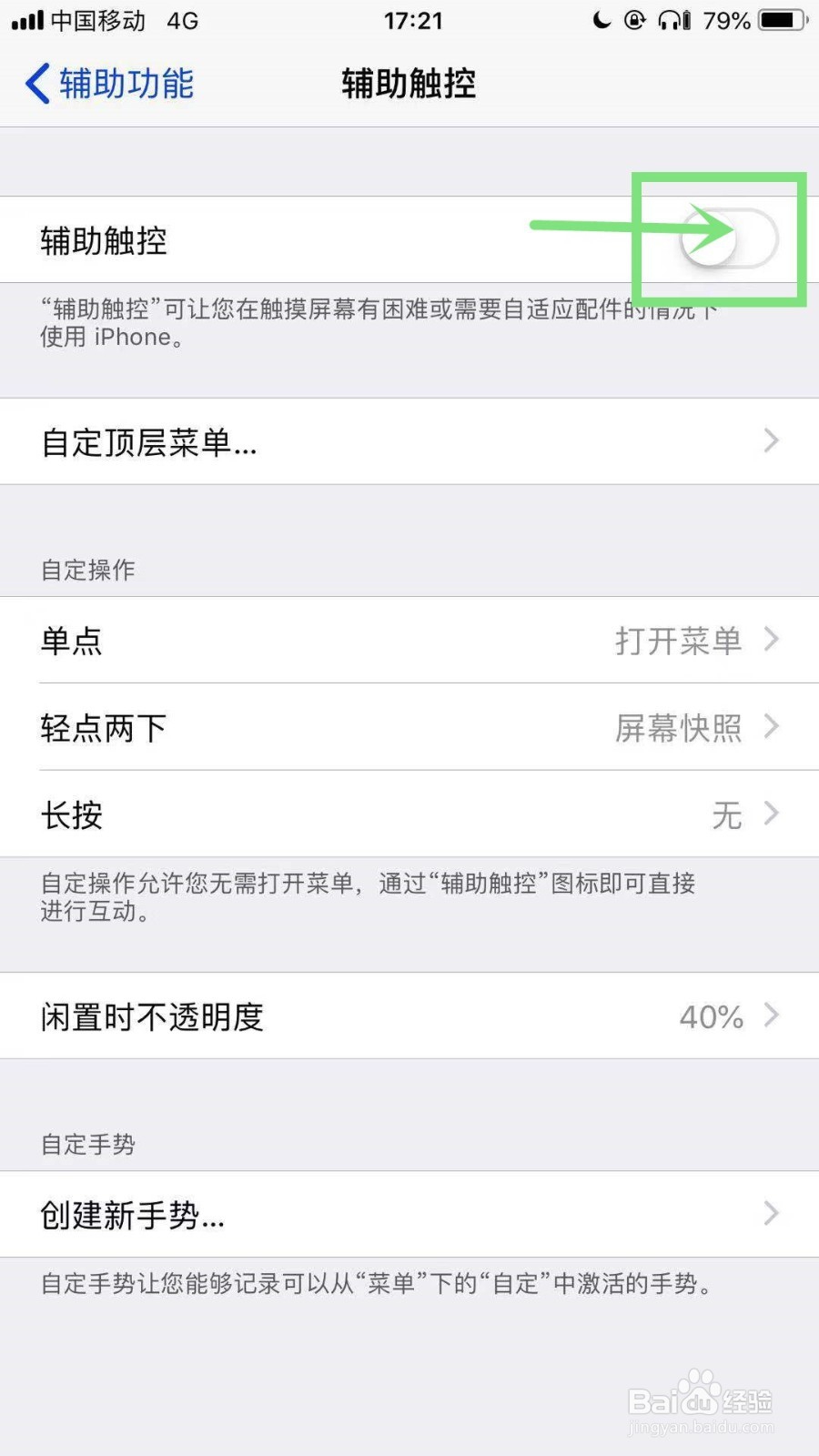Tap the headphones icon in status bar
Image resolution: width=819 pixels, height=1456 pixels.
[672, 20]
